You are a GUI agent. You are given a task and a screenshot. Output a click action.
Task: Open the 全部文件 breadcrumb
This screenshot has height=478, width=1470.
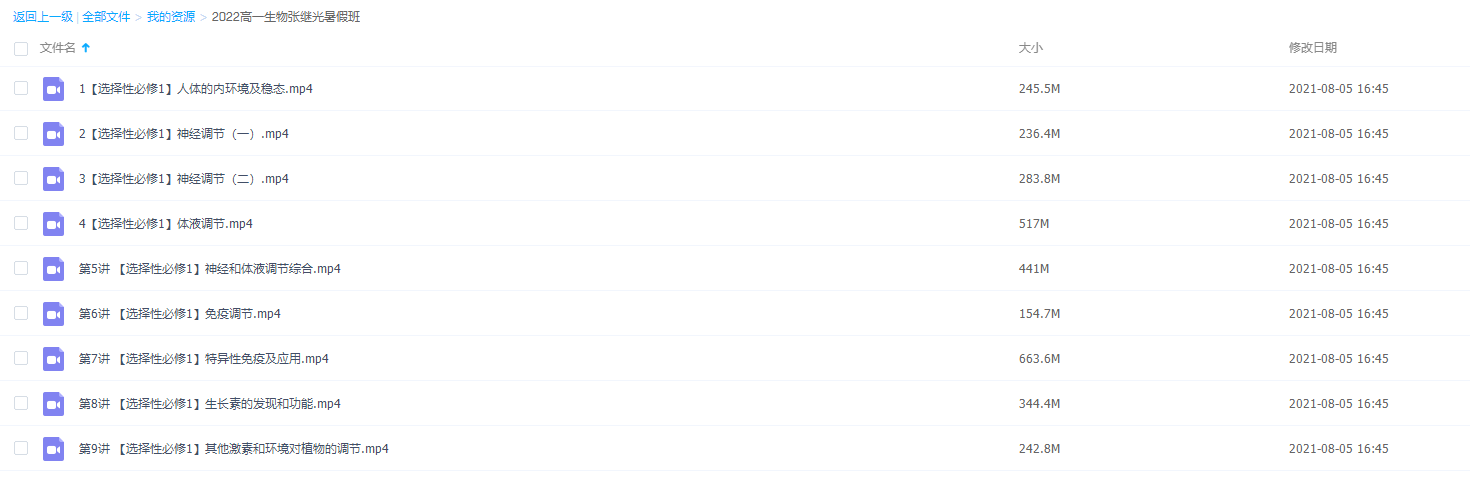pyautogui.click(x=105, y=17)
